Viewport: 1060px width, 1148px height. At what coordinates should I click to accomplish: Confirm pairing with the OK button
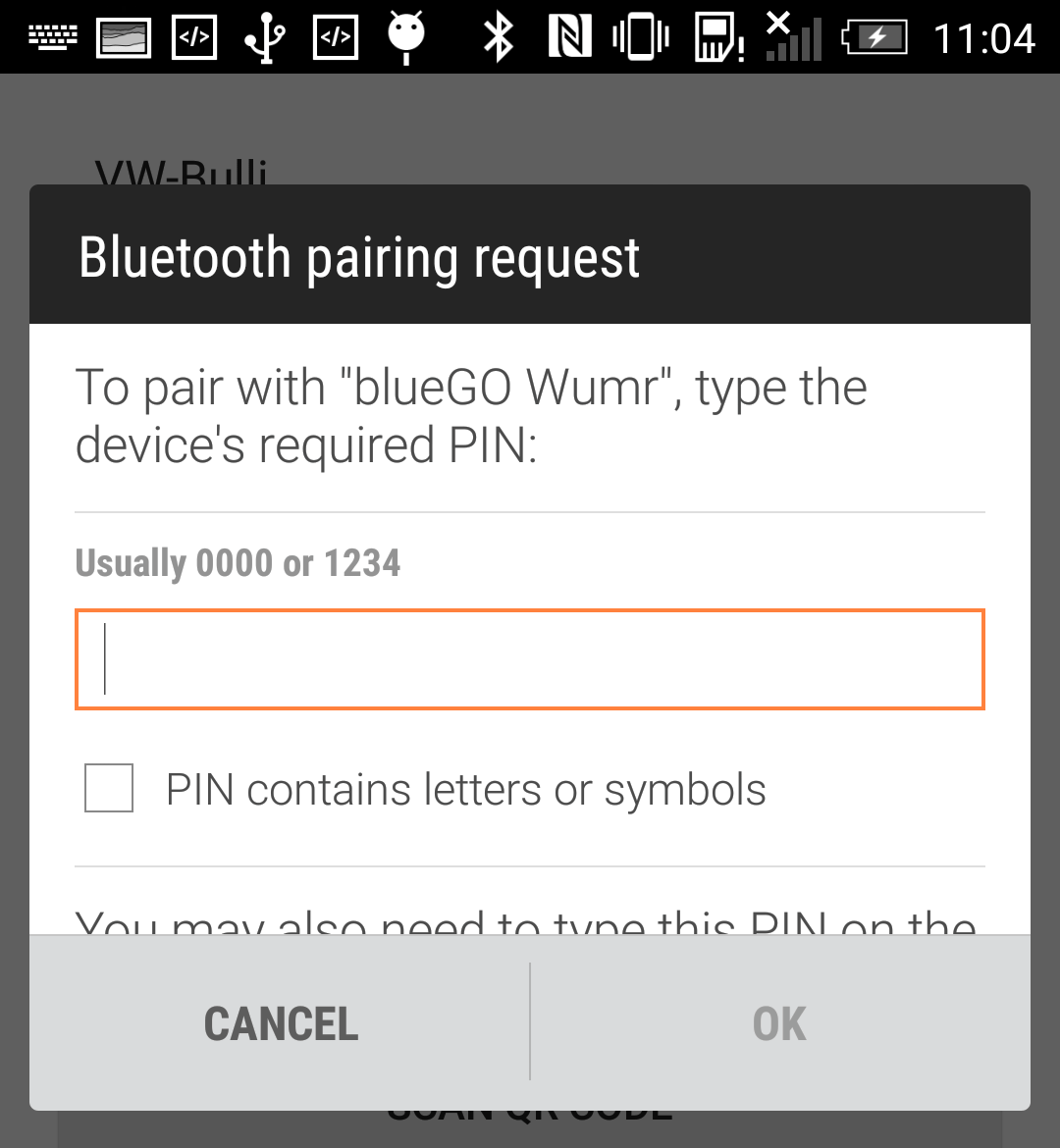(779, 1023)
